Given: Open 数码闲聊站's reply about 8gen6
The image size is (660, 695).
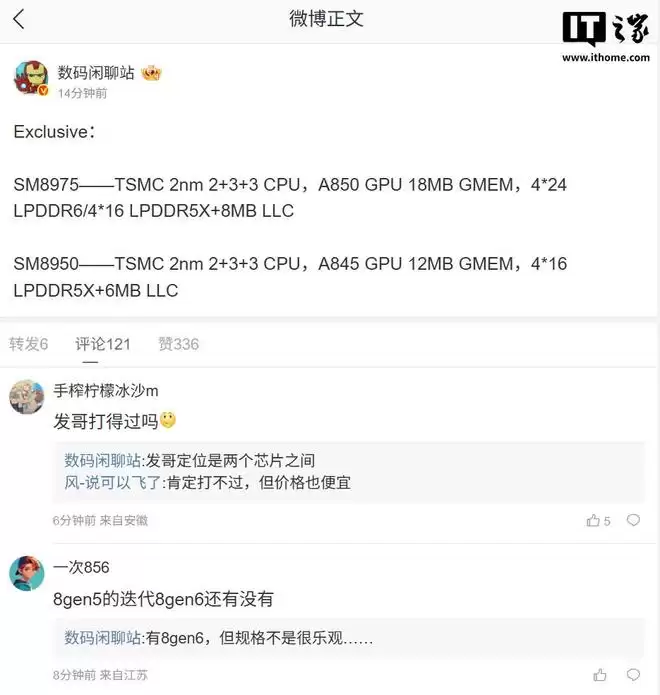Looking at the screenshot, I should tap(220, 637).
